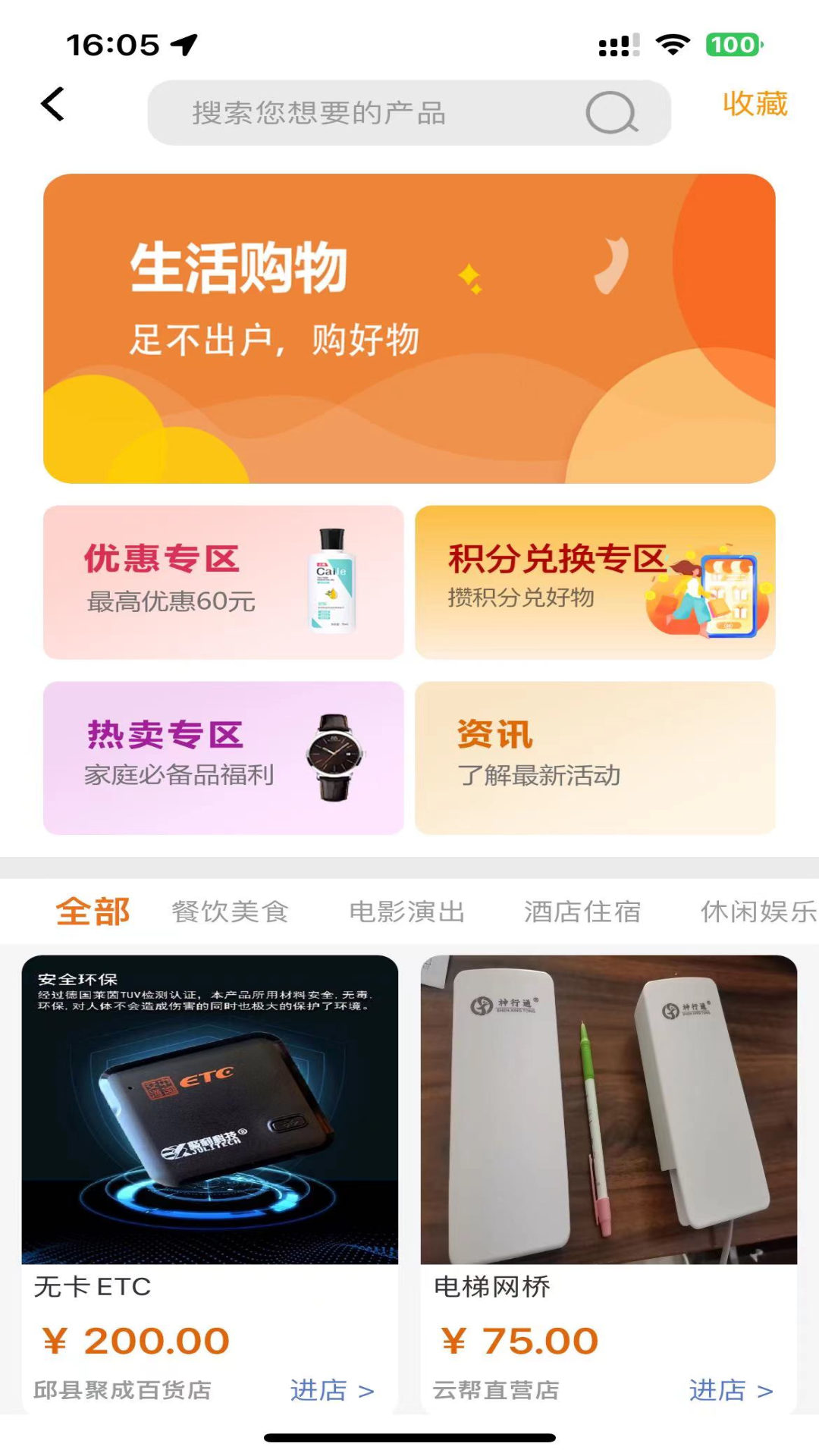Screen dimensions: 819x1456
Task: Tap the Wi-Fi icon in the status bar
Action: (671, 44)
